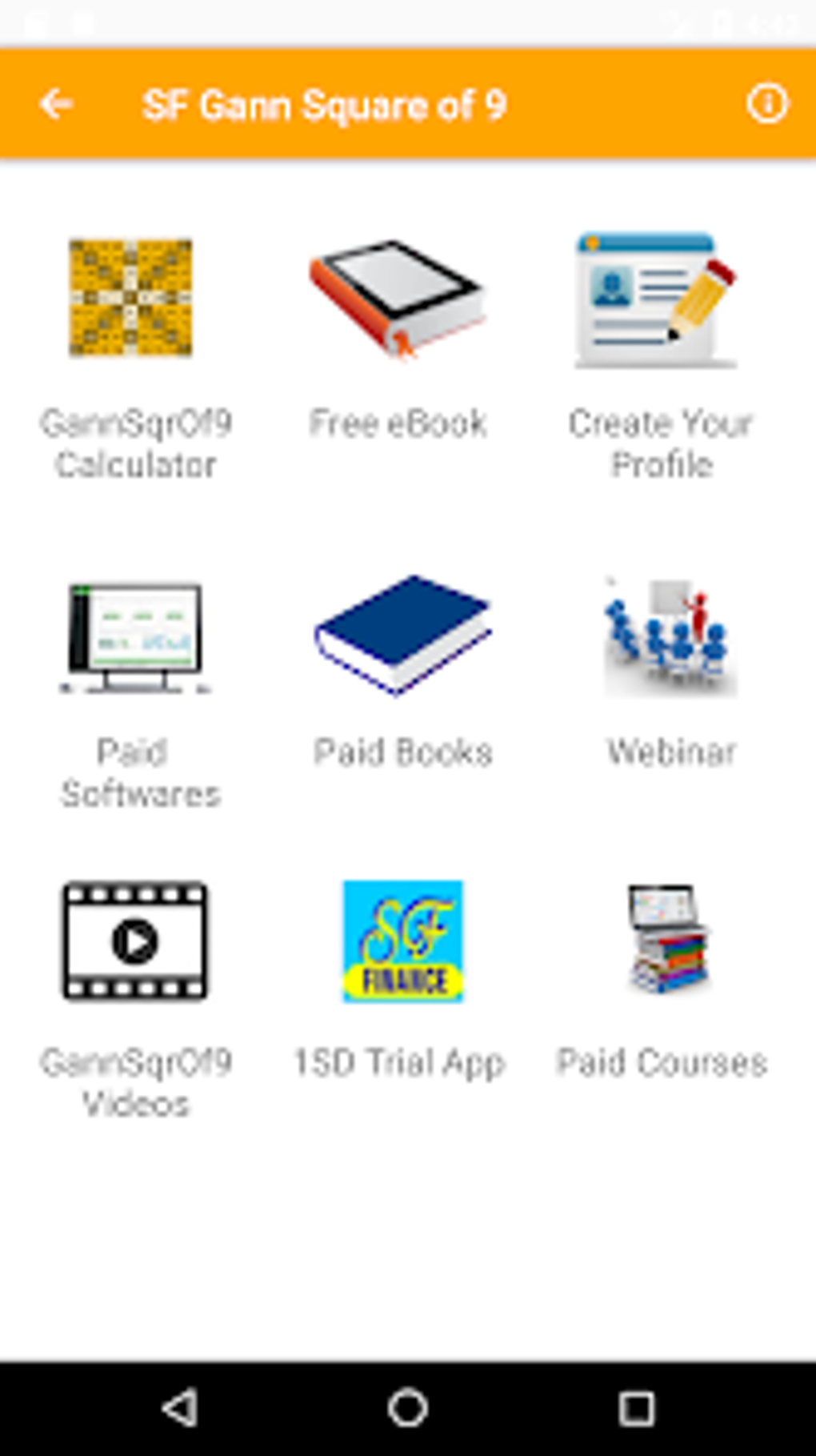This screenshot has height=1456, width=816.
Task: Tap the back arrow in the app bar
Action: (54, 104)
